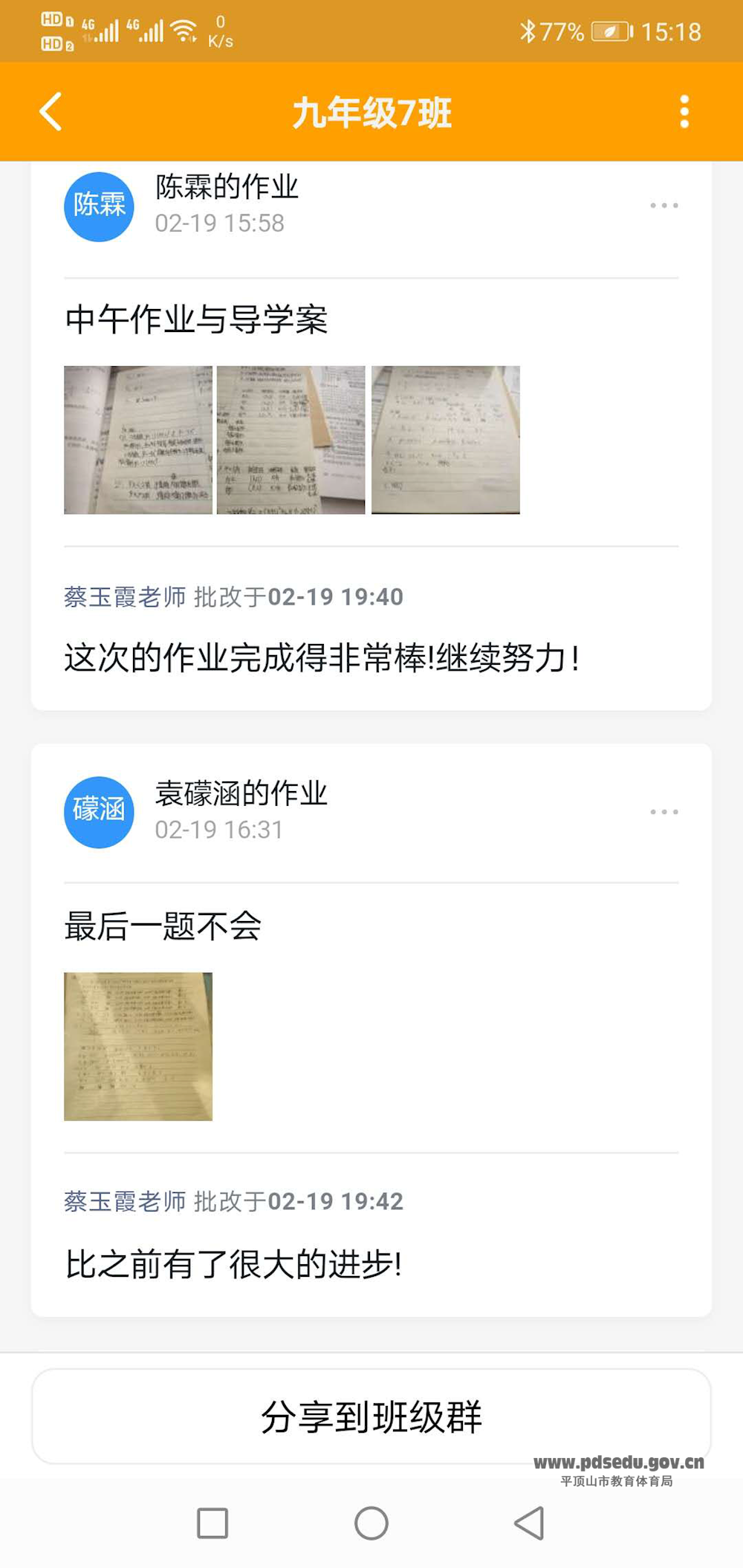743x1568 pixels.
Task: View second homework photo from 陈霖
Action: coord(291,440)
